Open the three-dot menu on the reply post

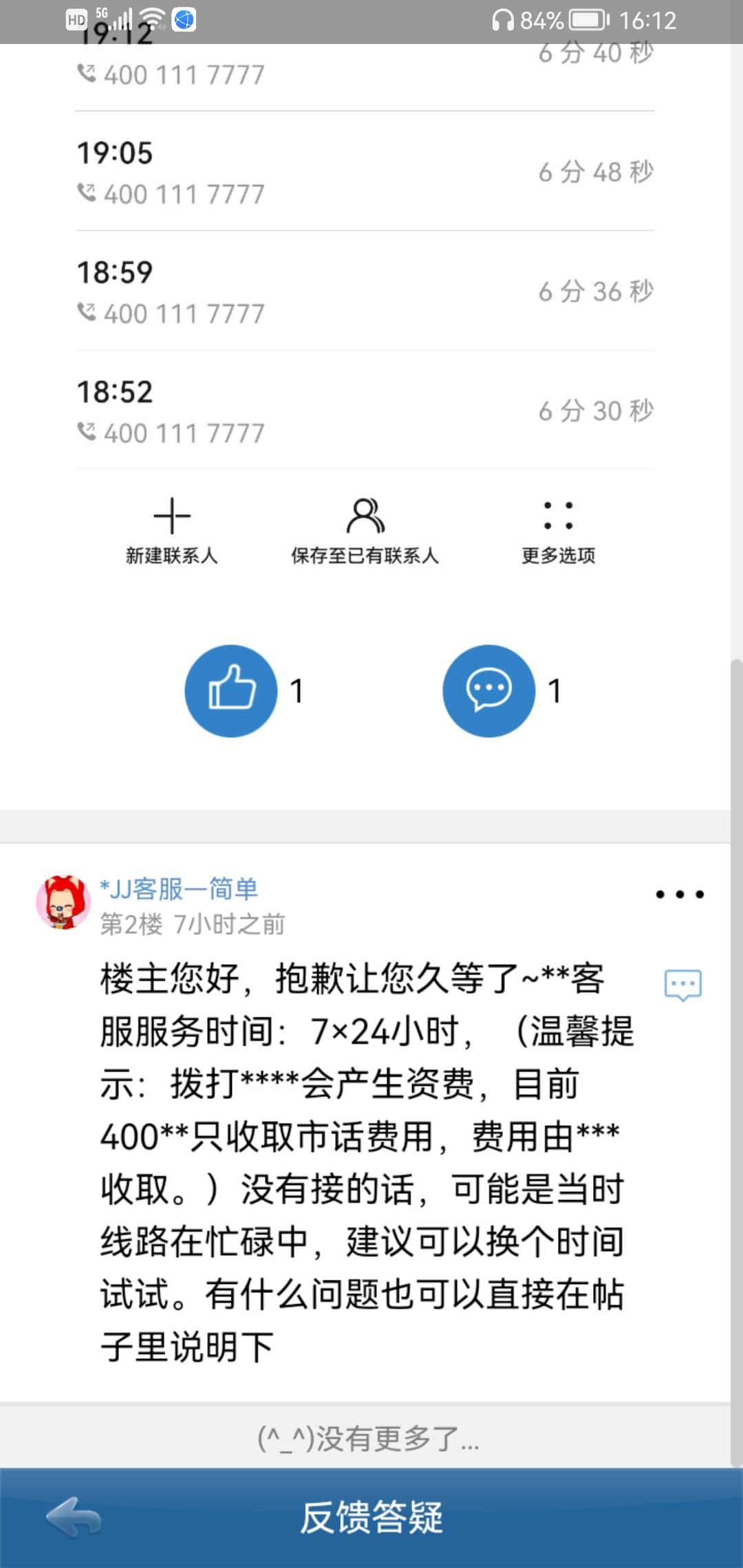[x=680, y=894]
